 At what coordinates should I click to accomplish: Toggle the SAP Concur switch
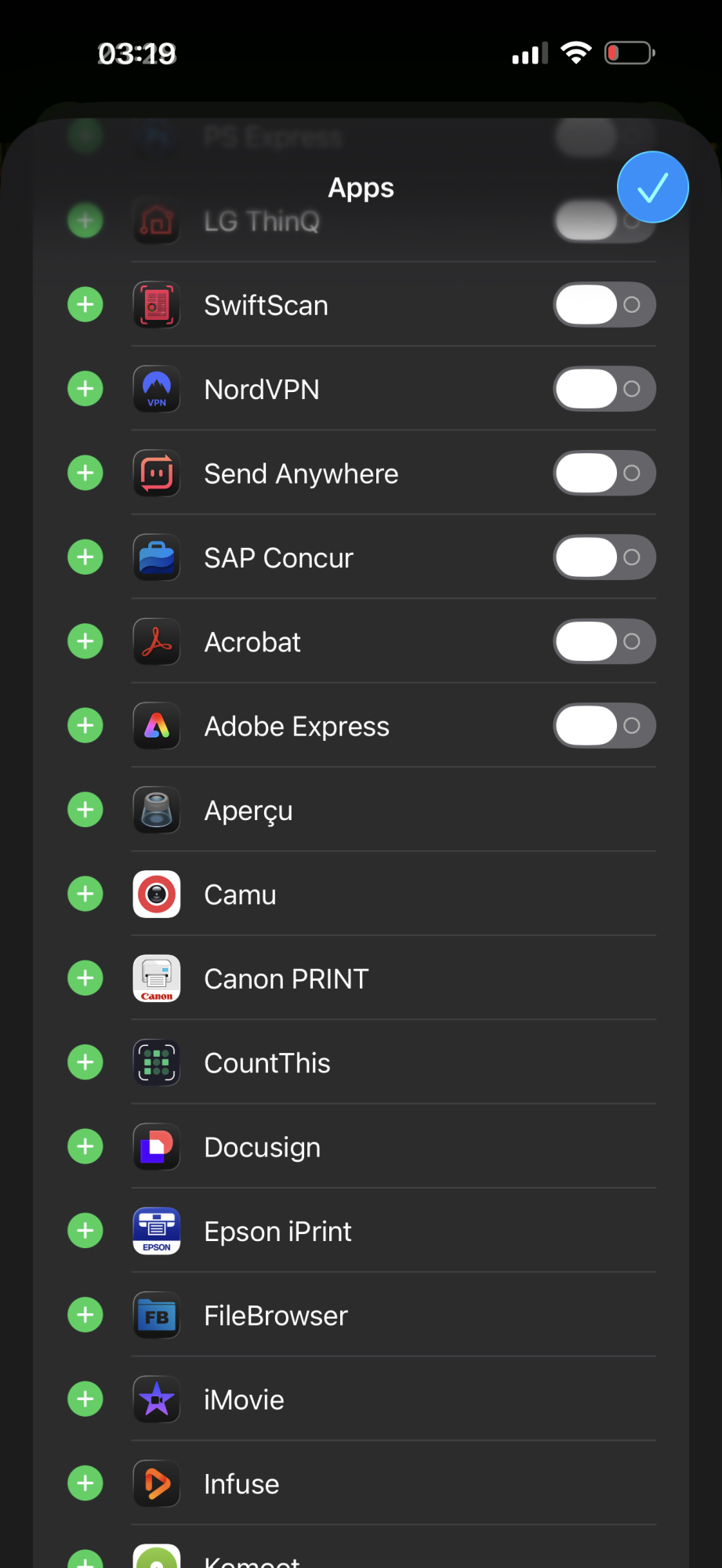[604, 557]
